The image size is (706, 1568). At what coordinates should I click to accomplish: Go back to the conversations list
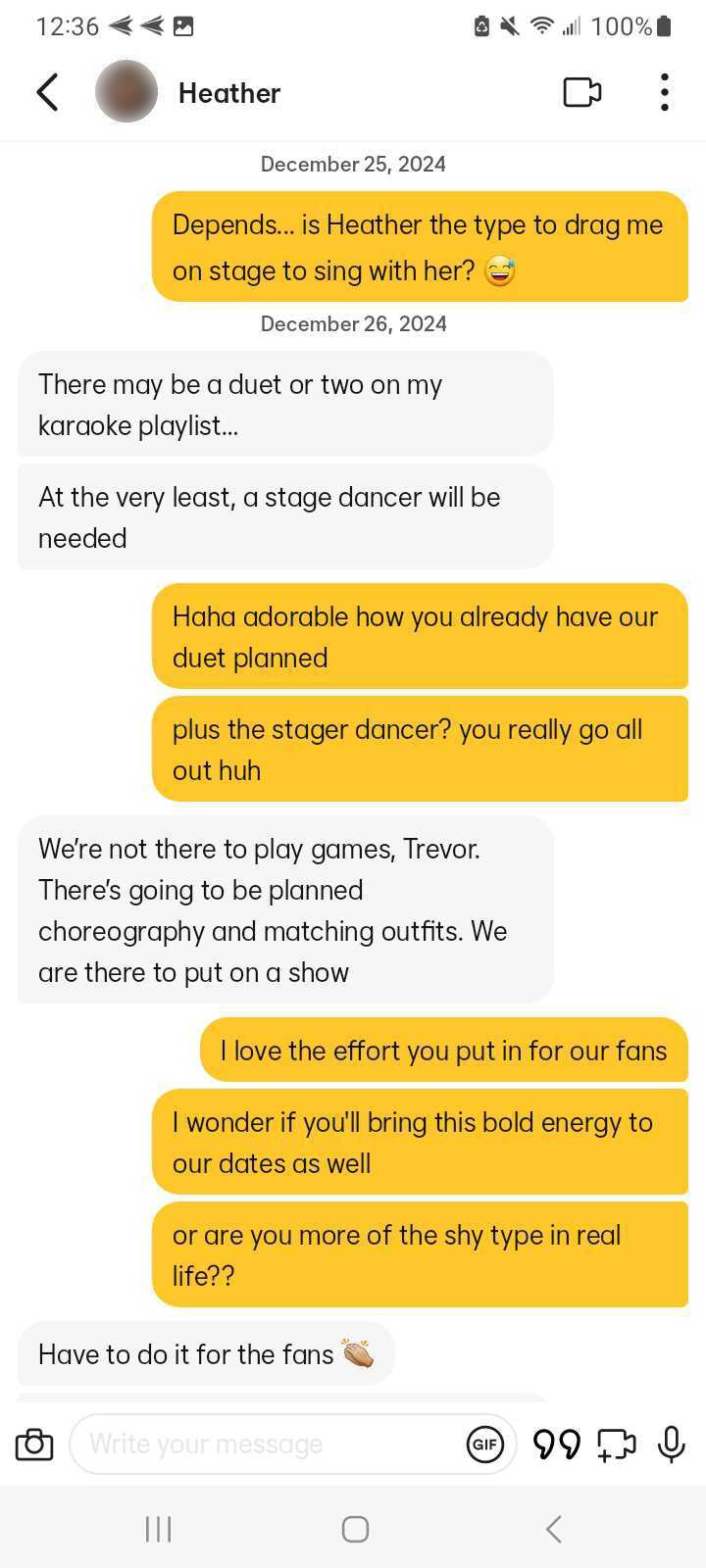(x=47, y=93)
